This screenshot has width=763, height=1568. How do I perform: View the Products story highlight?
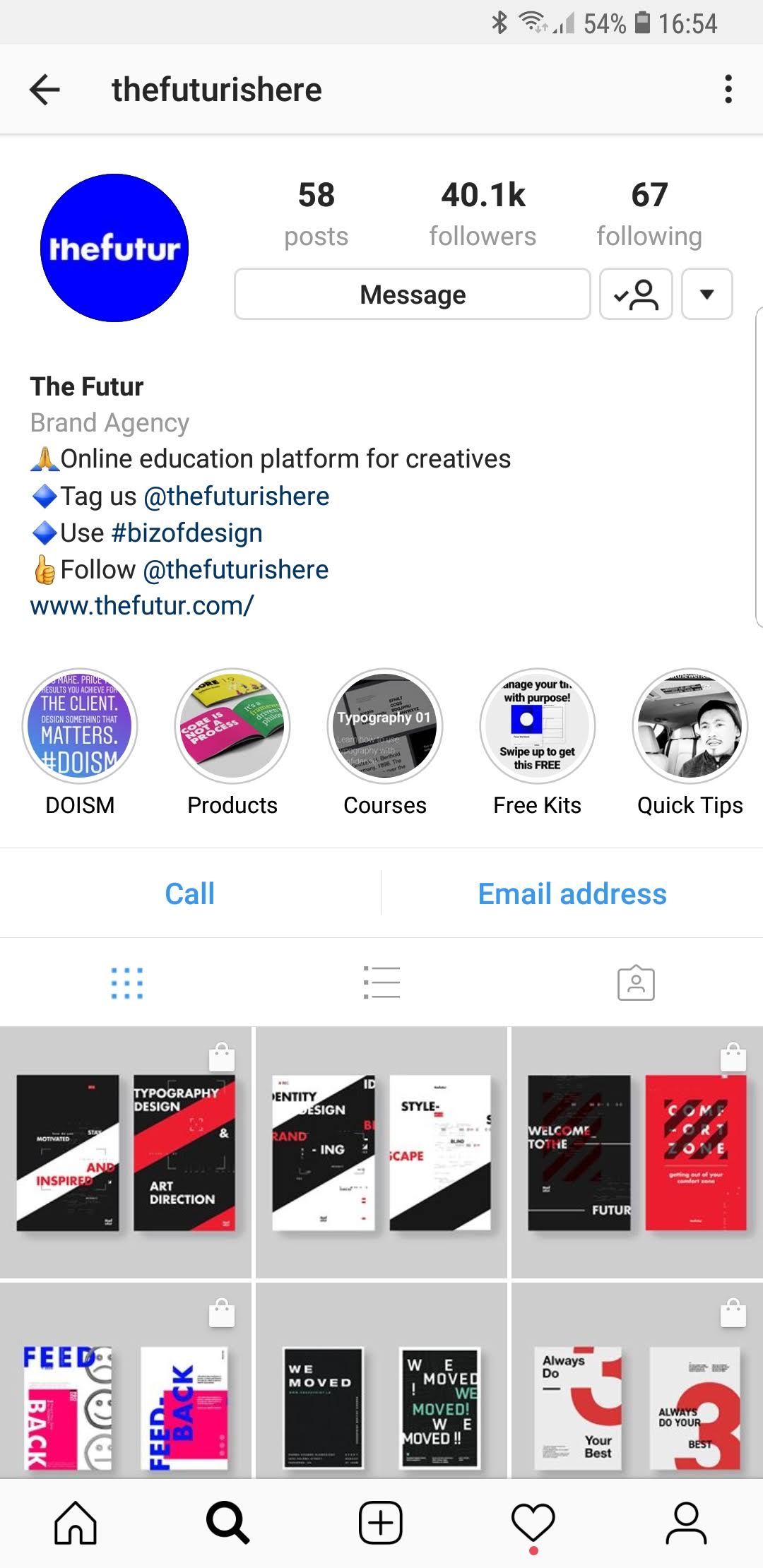point(232,727)
